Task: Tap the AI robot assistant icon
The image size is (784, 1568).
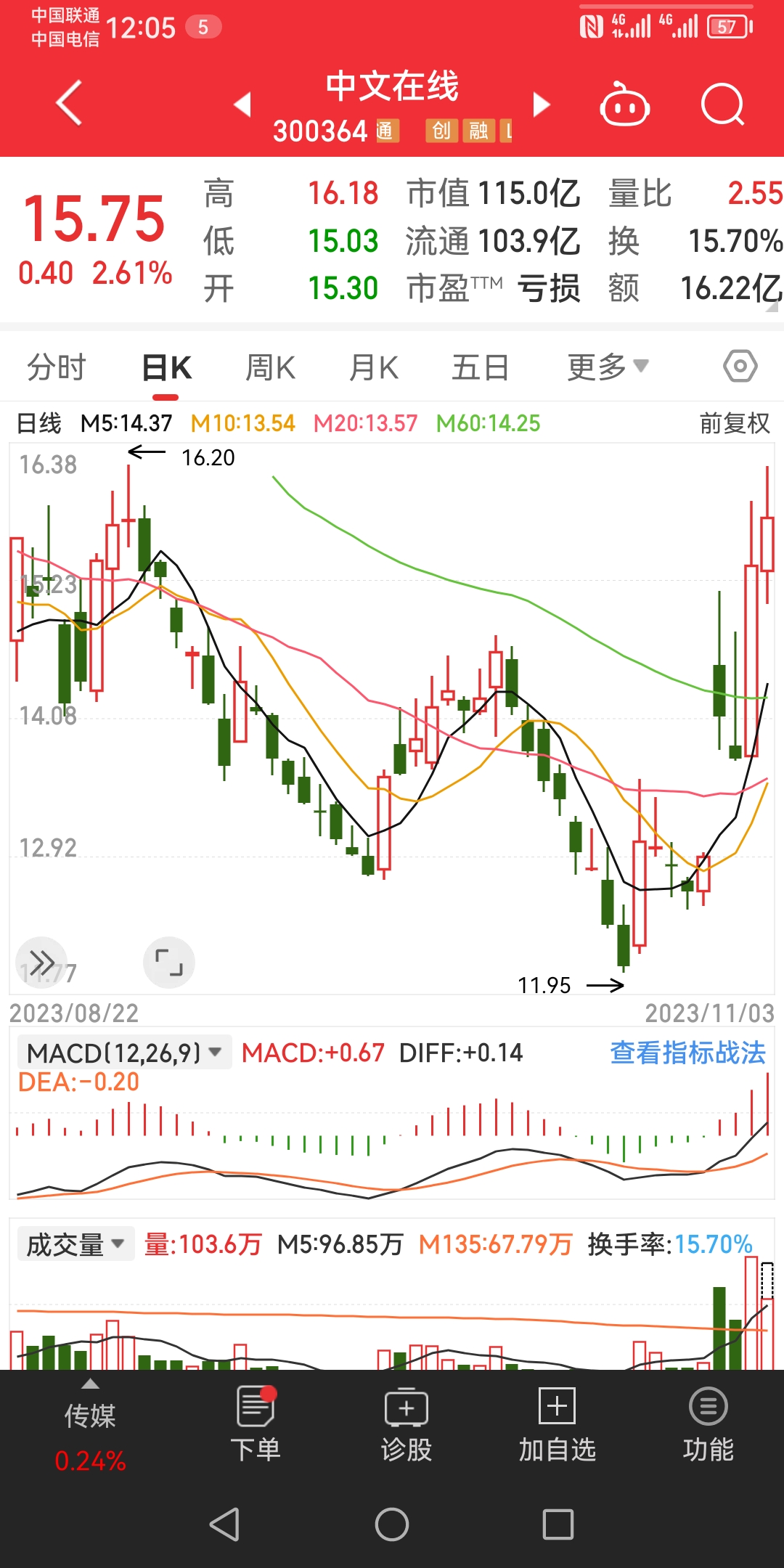Action: click(x=625, y=104)
